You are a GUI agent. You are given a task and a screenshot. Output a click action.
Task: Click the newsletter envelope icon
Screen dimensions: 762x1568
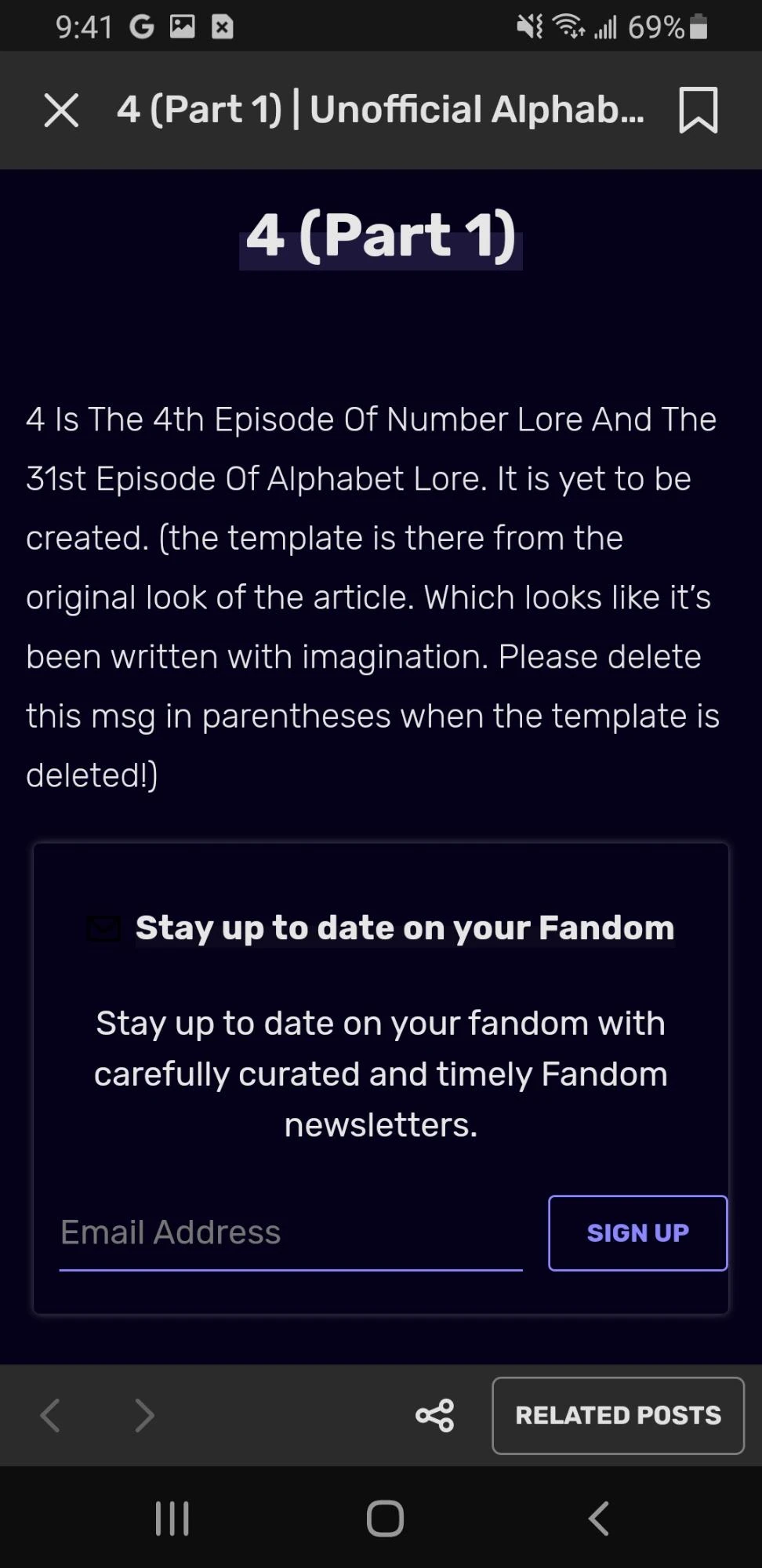[102, 927]
